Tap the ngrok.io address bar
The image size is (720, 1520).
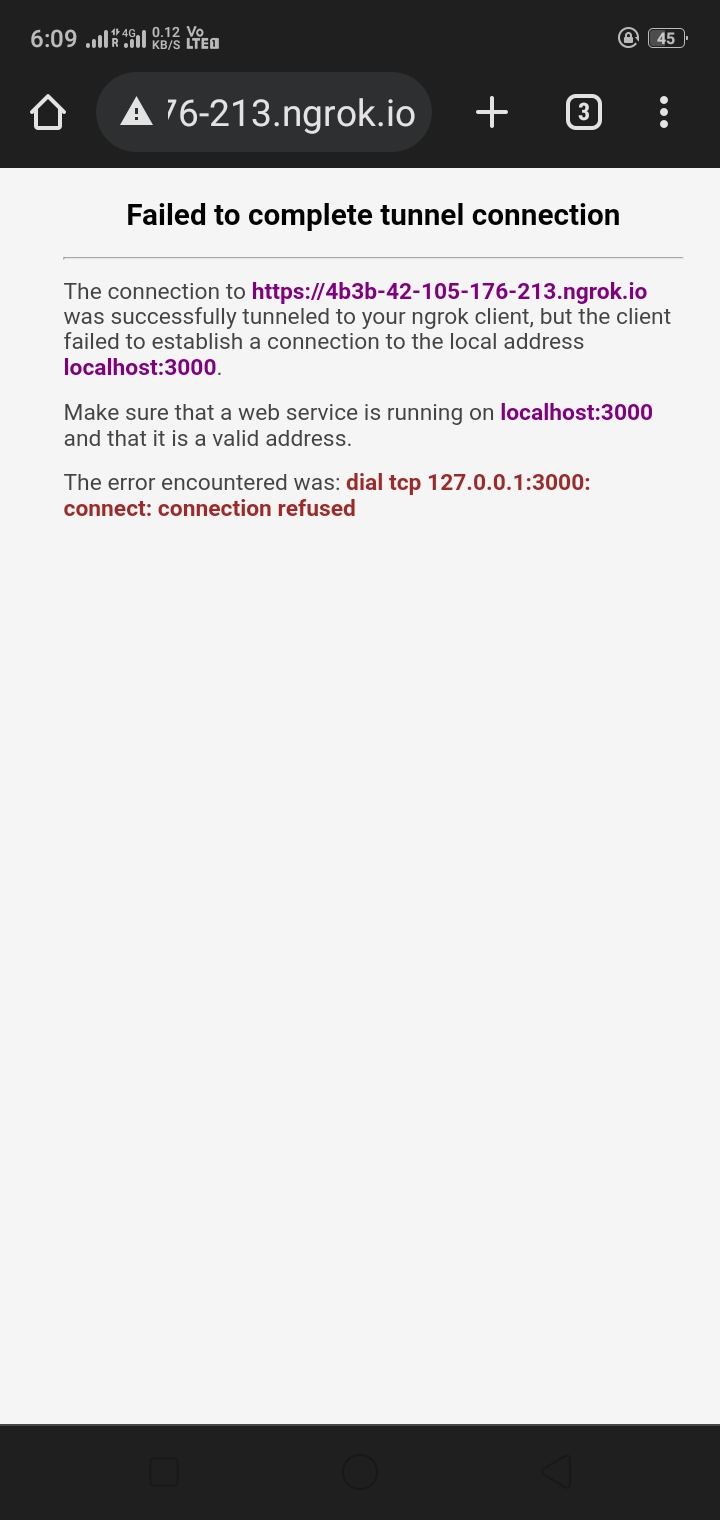pos(264,113)
